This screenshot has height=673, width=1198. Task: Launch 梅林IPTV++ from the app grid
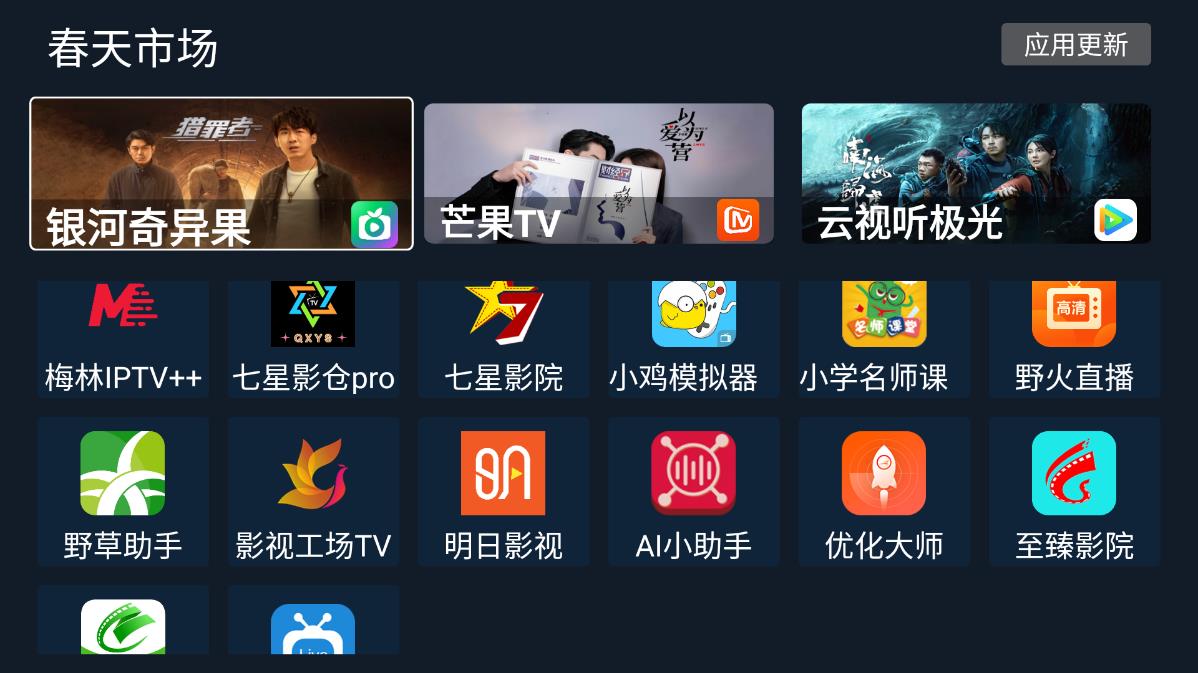[123, 338]
